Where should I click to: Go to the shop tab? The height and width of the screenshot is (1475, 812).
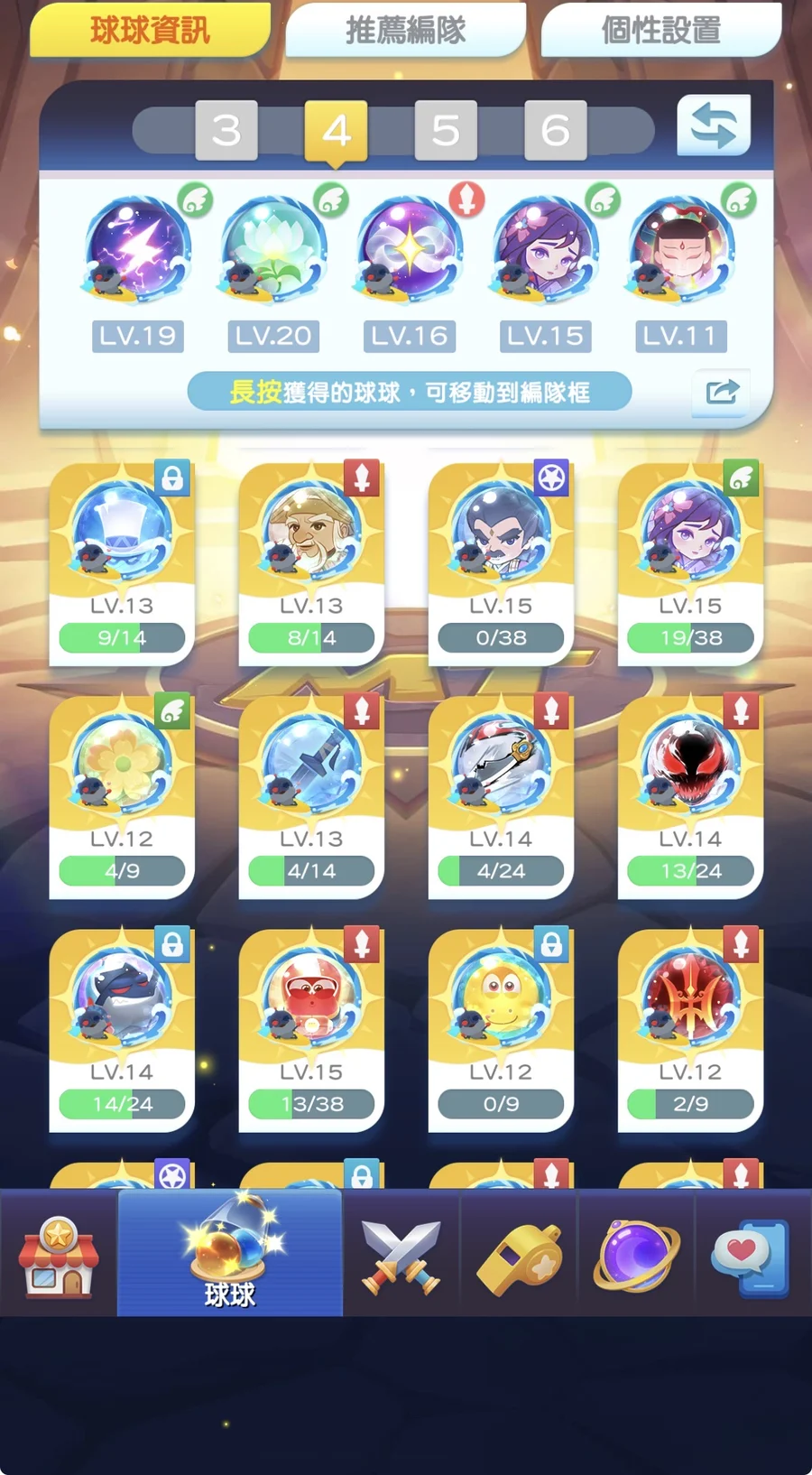tap(59, 1255)
